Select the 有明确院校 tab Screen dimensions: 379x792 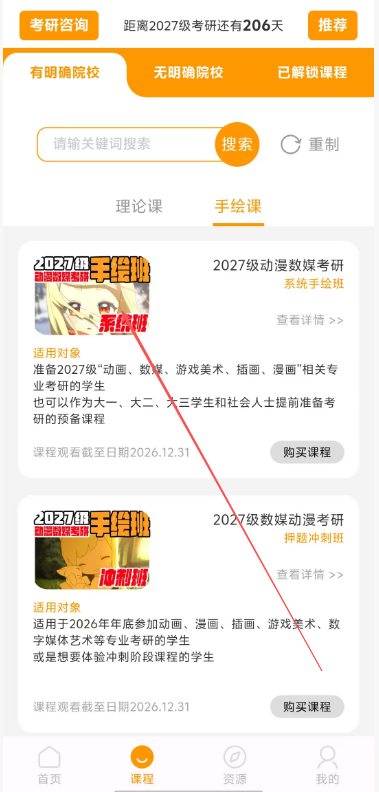click(65, 73)
